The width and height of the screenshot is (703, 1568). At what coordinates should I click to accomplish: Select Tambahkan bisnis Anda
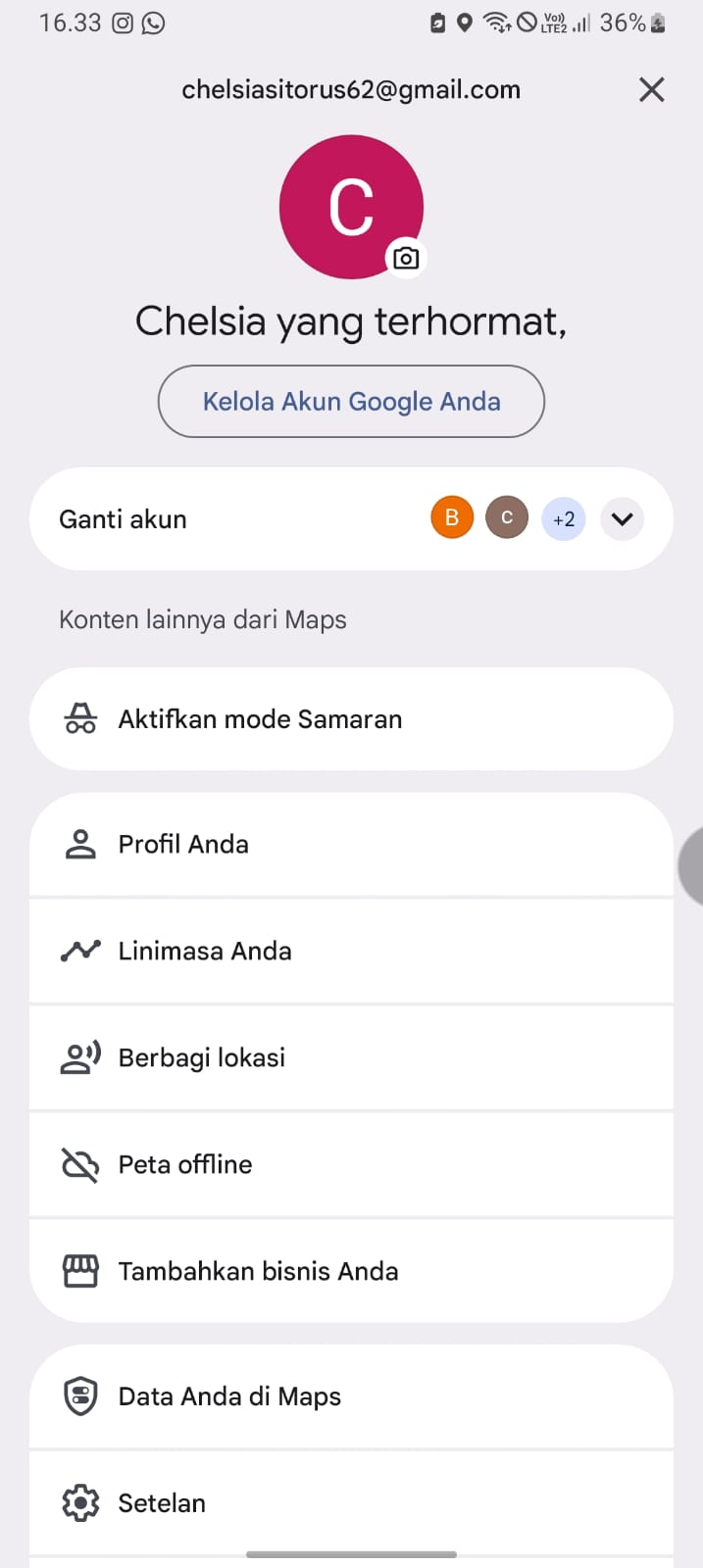click(351, 1271)
